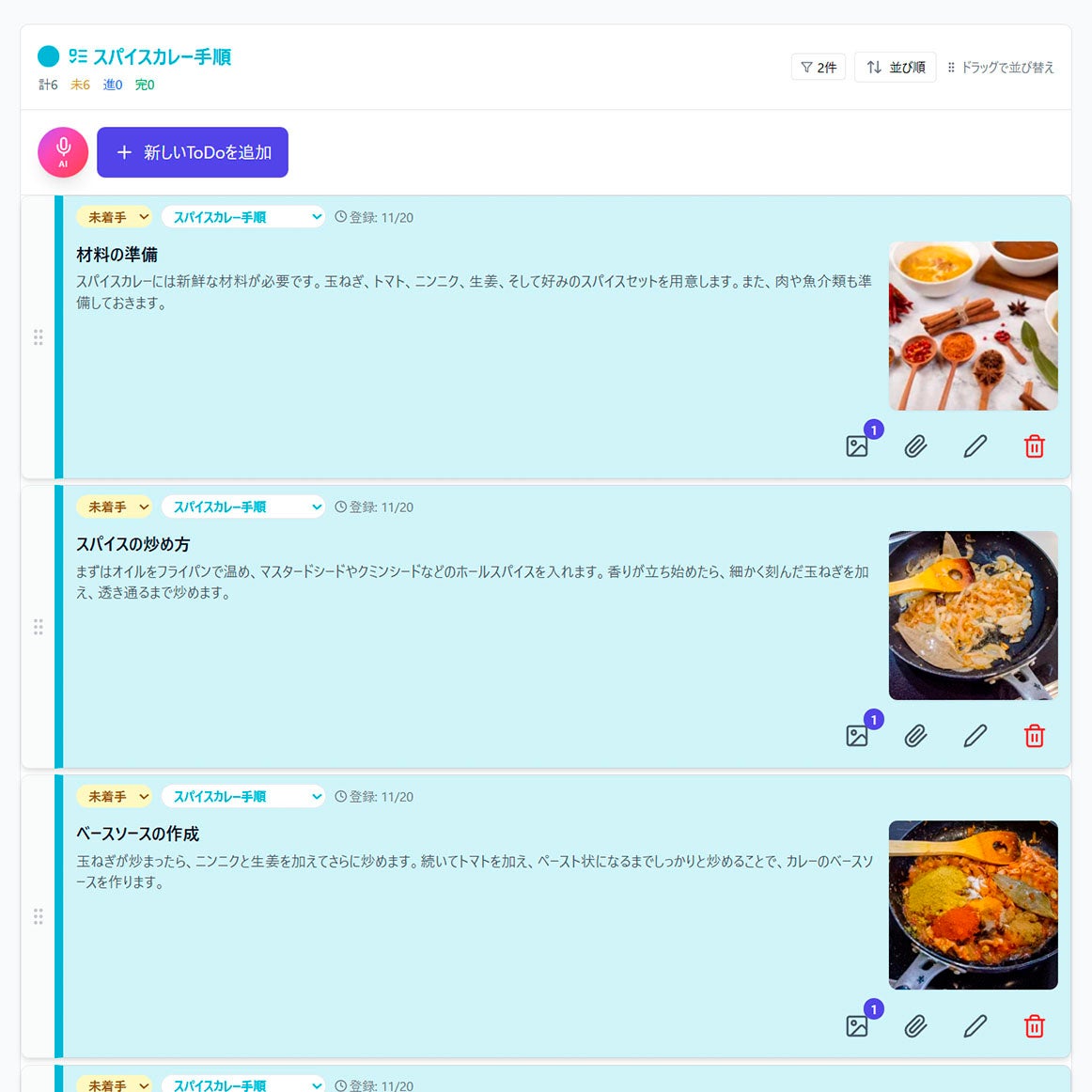This screenshot has height=1092, width=1092.
Task: Edit the 材料の準備 task
Action: [975, 446]
